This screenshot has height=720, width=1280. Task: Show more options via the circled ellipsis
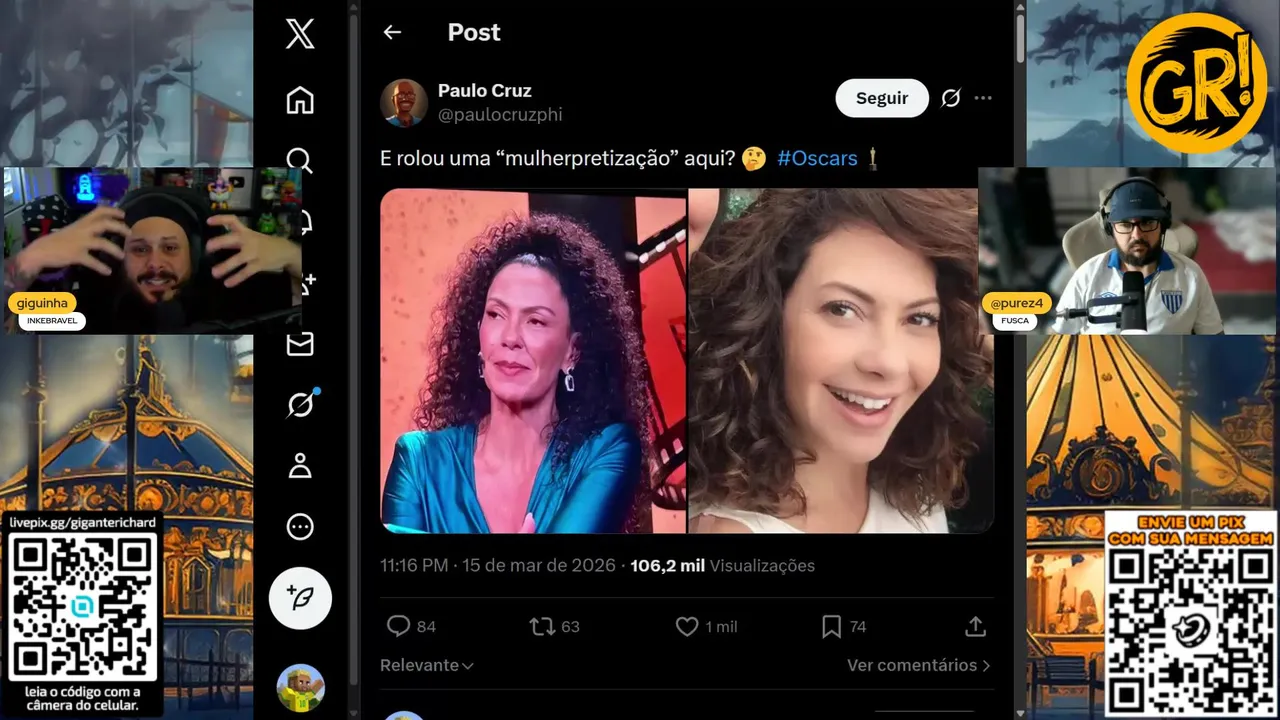point(300,527)
